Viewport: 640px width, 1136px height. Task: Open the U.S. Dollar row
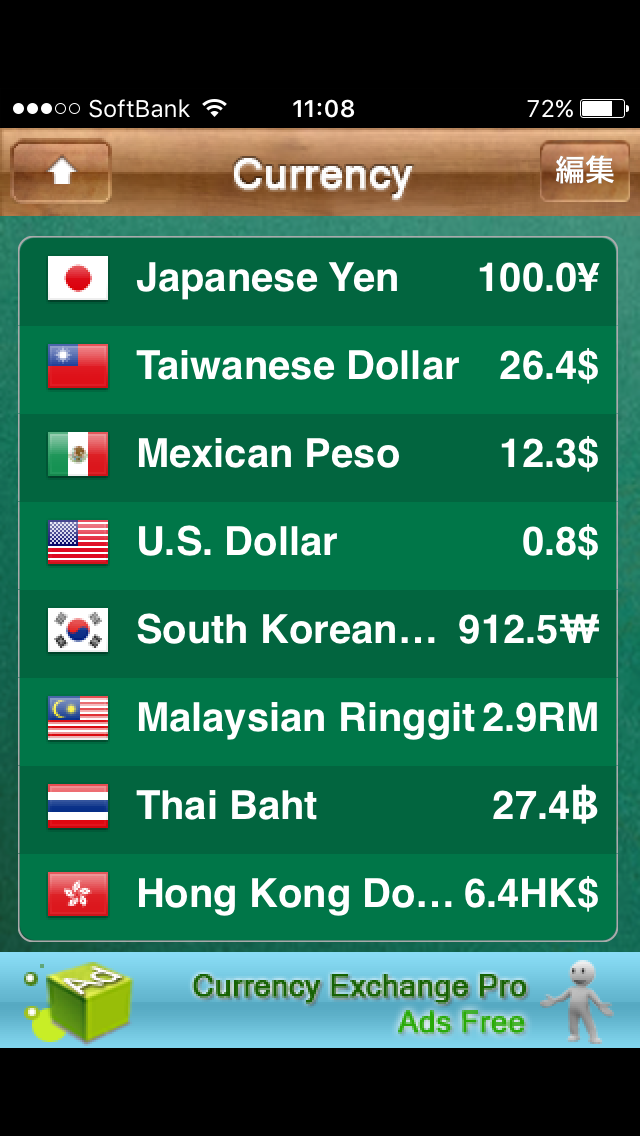pyautogui.click(x=318, y=543)
